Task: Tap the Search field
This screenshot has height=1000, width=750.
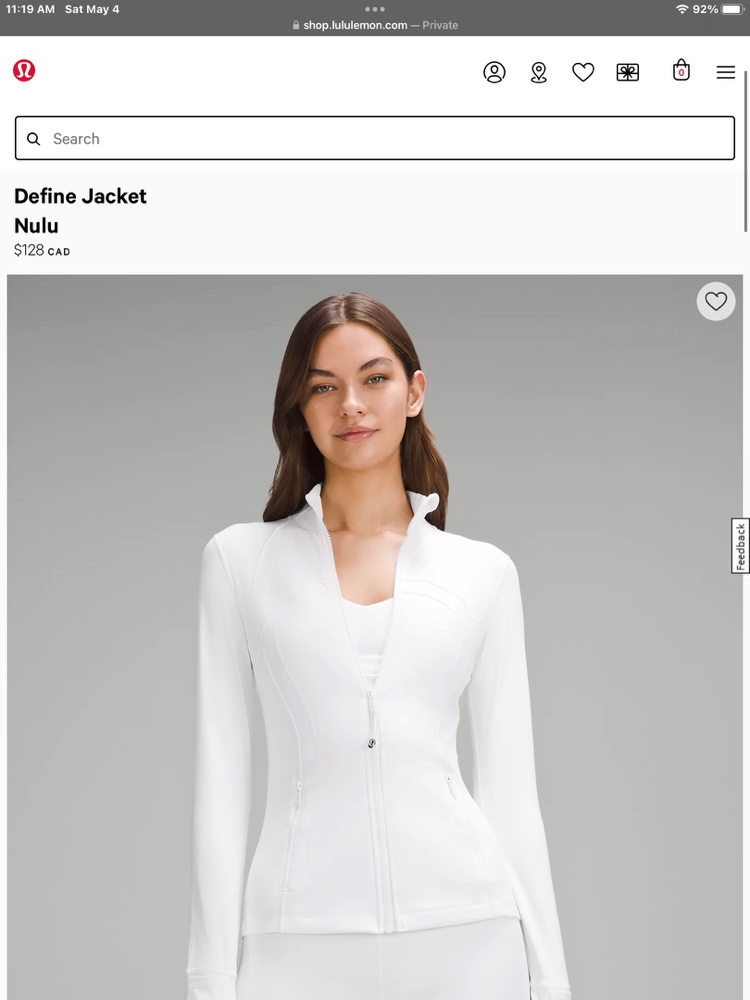Action: point(375,139)
